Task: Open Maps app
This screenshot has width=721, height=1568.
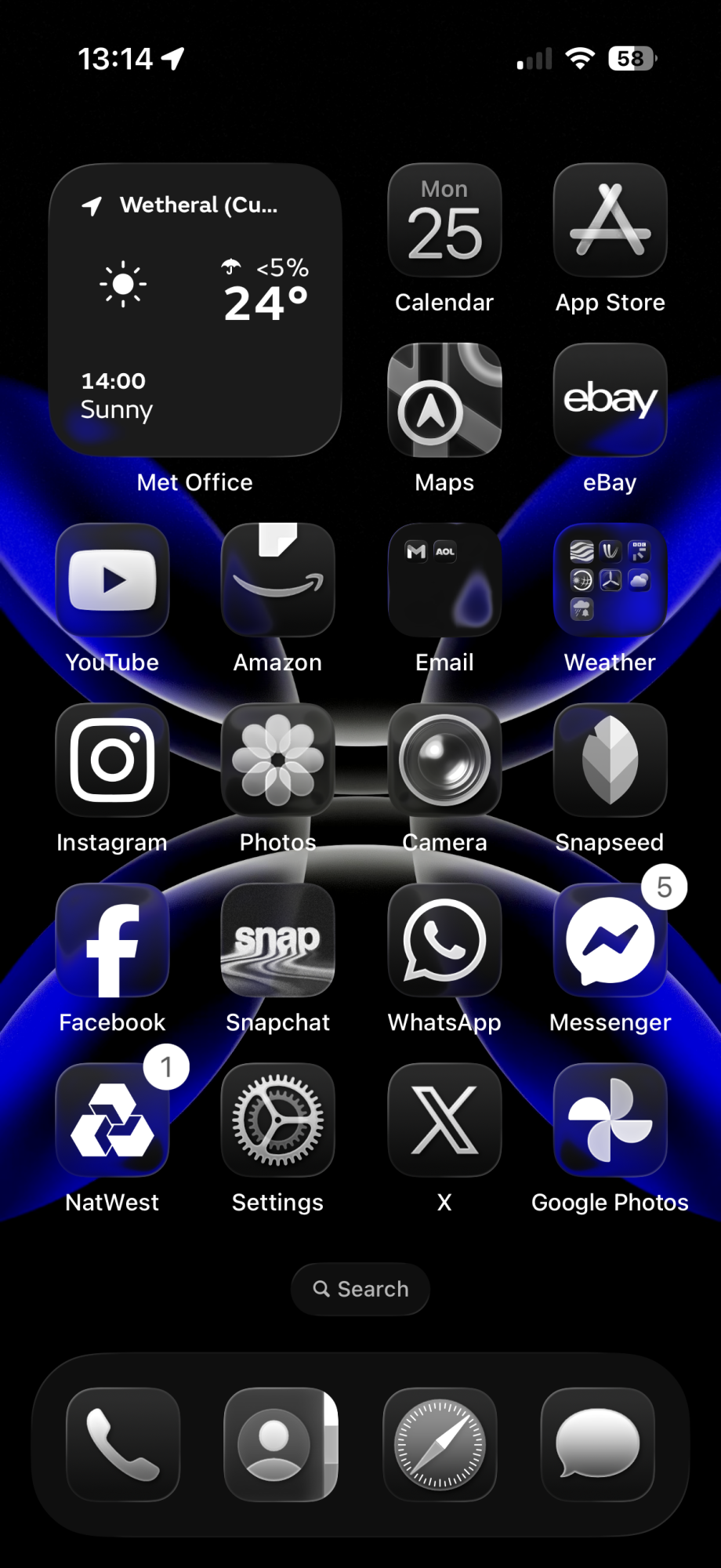Action: (444, 400)
